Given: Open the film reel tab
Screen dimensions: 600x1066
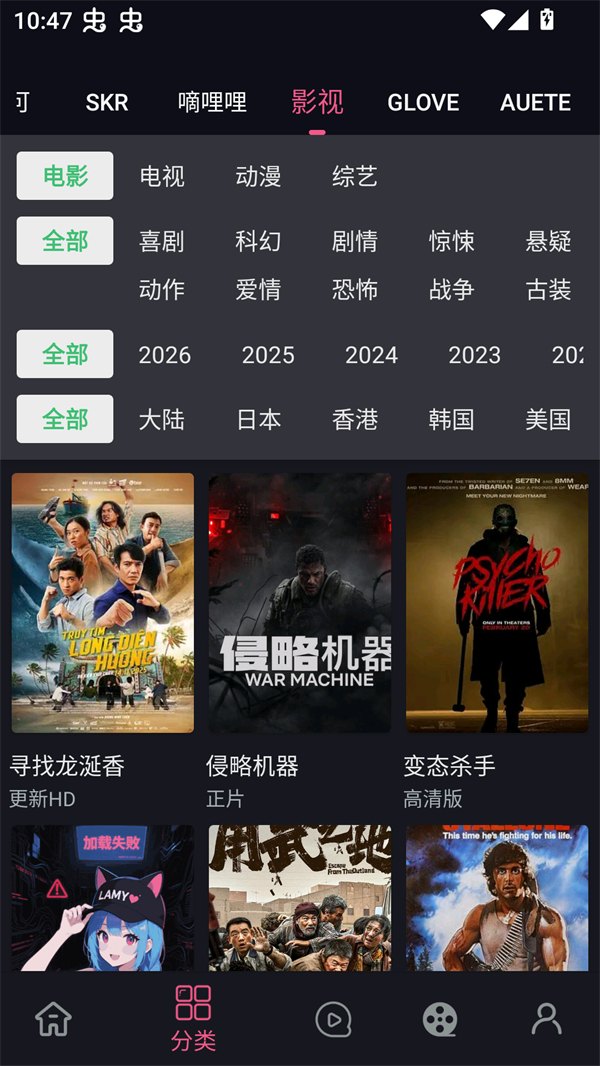Looking at the screenshot, I should pyautogui.click(x=440, y=1019).
